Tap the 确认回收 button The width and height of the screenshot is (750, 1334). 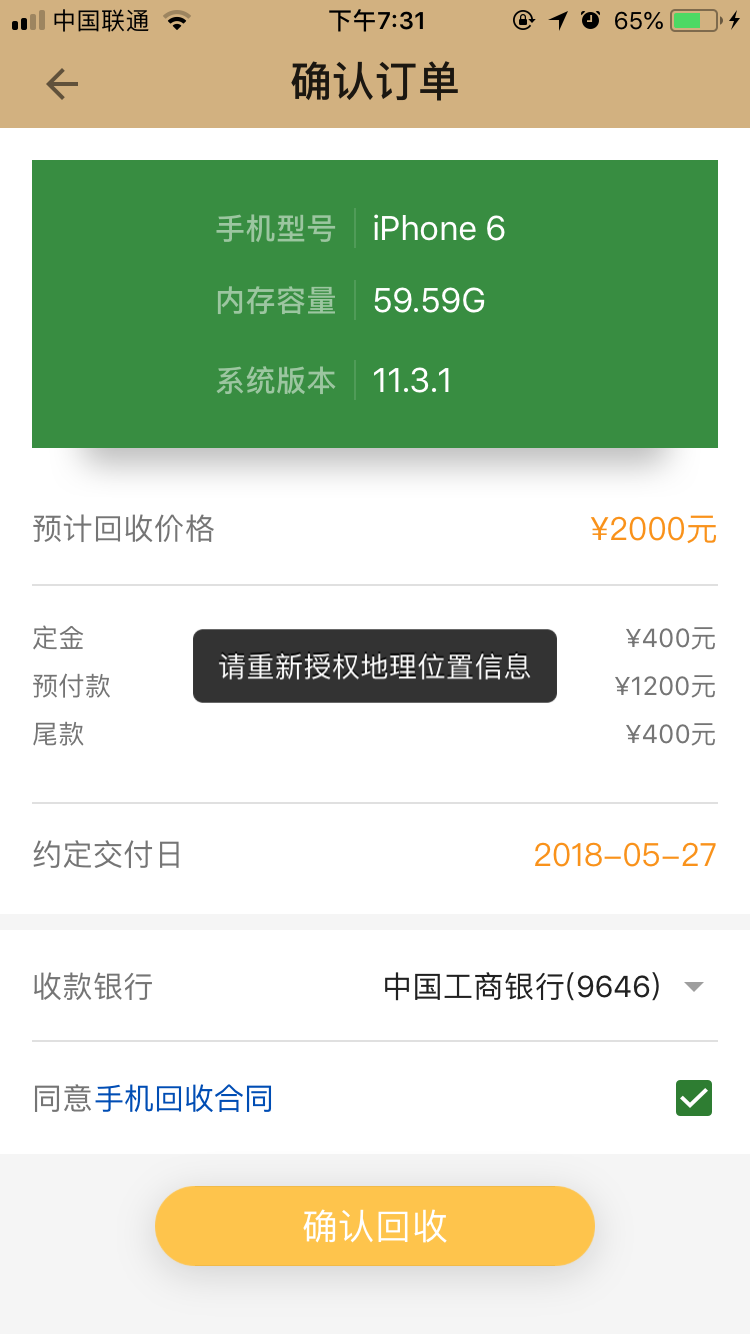click(x=375, y=1226)
